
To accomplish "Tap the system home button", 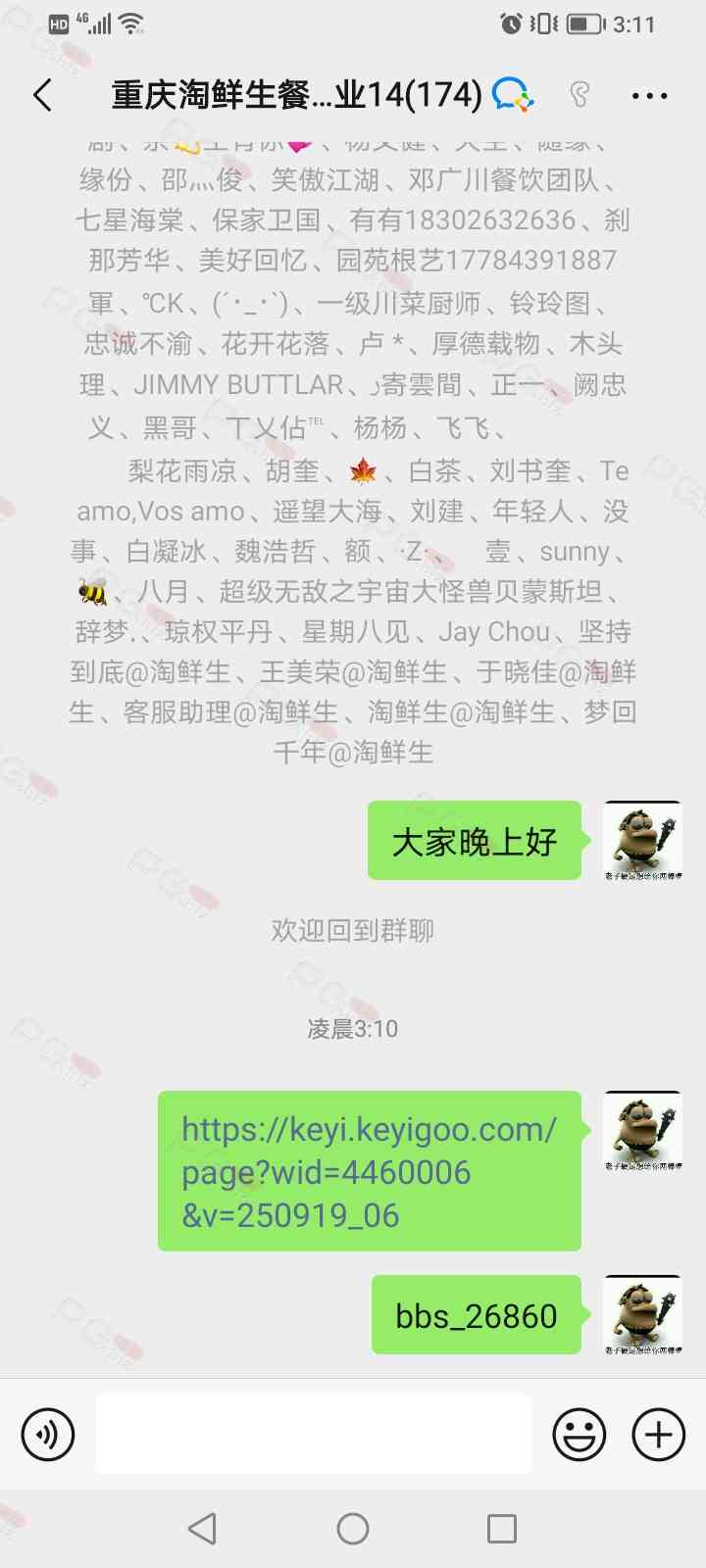I will 353,1528.
